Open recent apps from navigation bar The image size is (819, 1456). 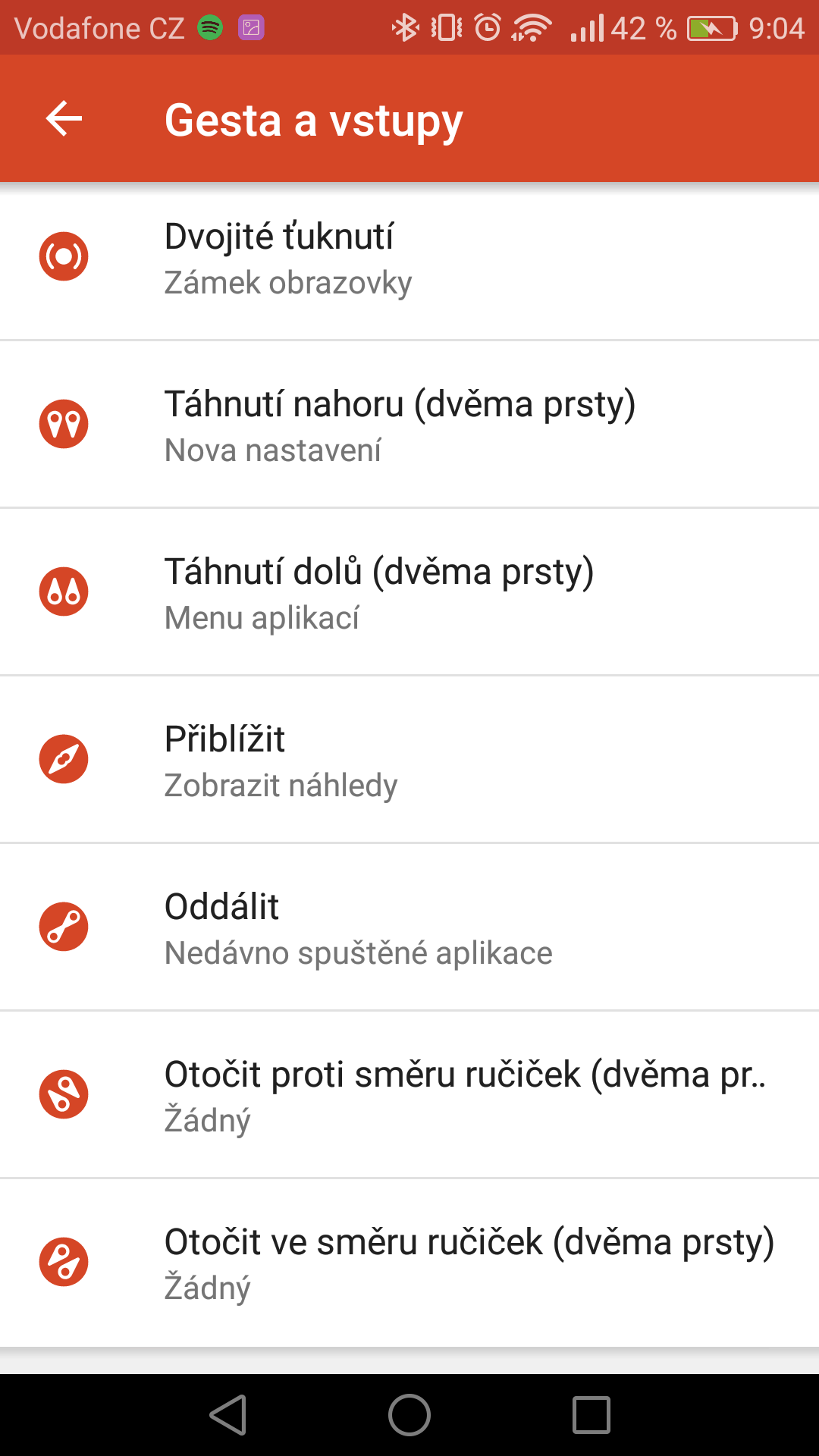tap(591, 1415)
